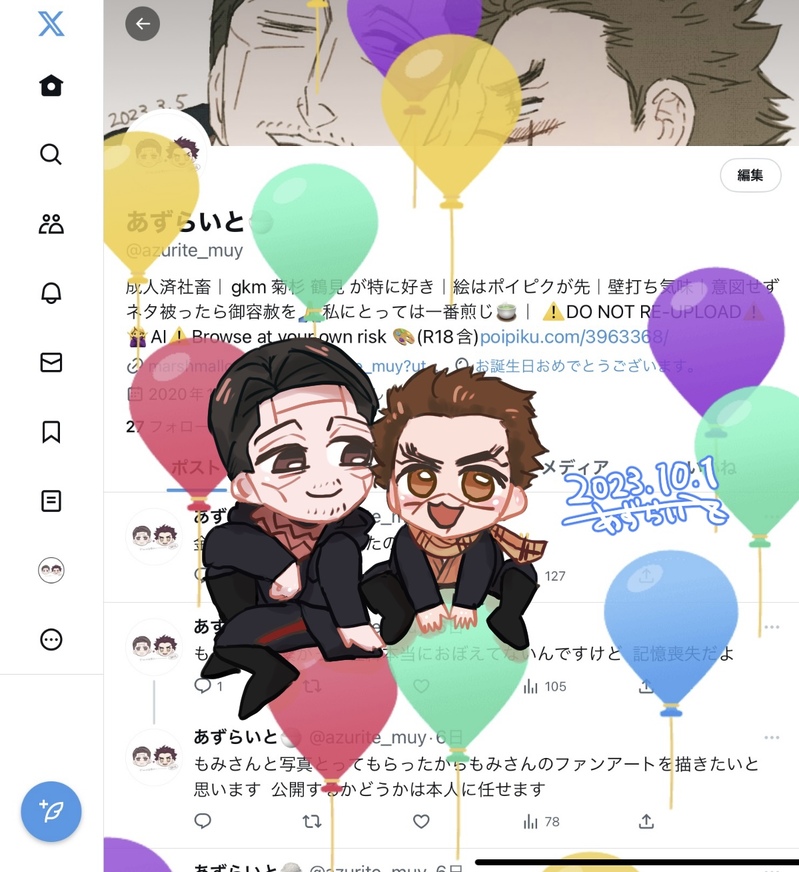Go back using the arrow button
The height and width of the screenshot is (872, 799).
[142, 24]
